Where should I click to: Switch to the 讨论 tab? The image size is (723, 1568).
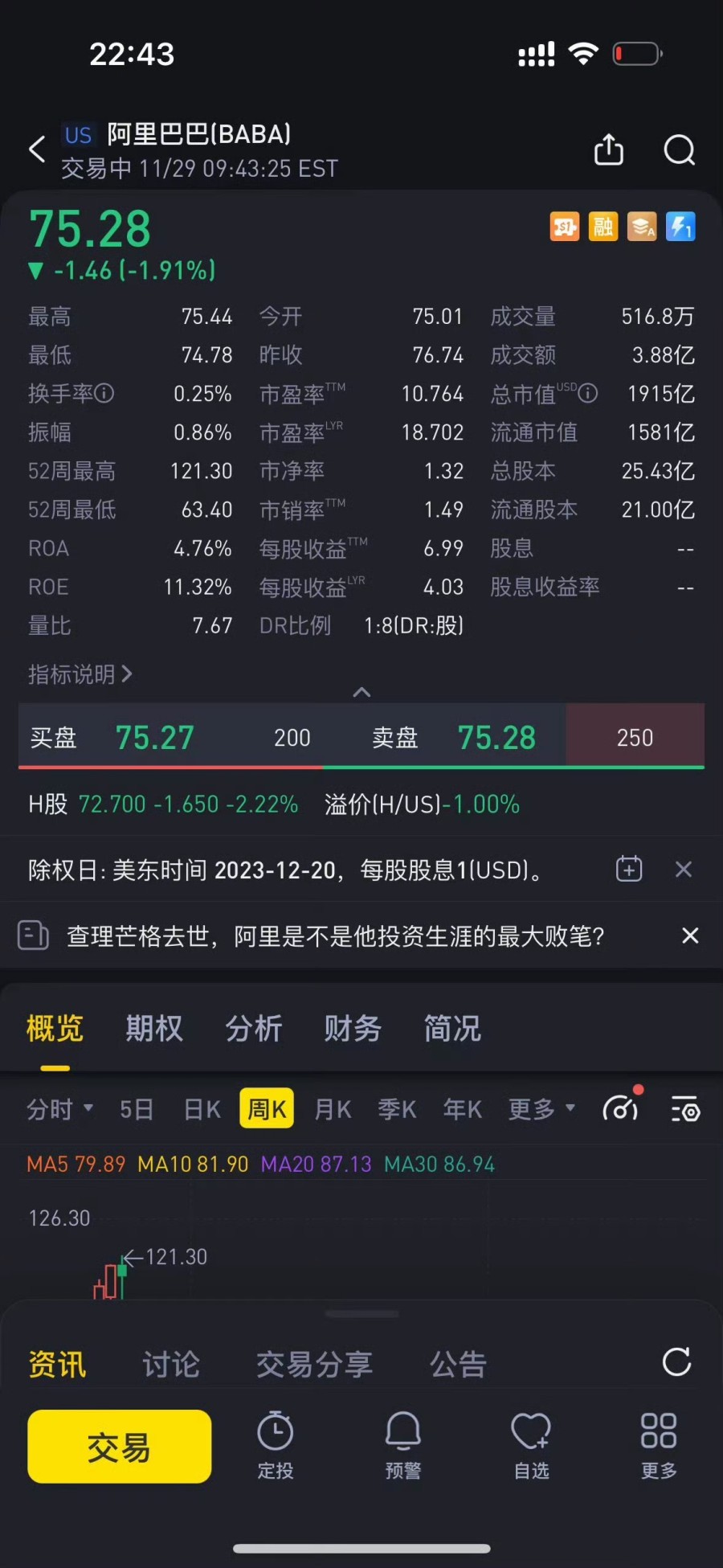tap(170, 1364)
